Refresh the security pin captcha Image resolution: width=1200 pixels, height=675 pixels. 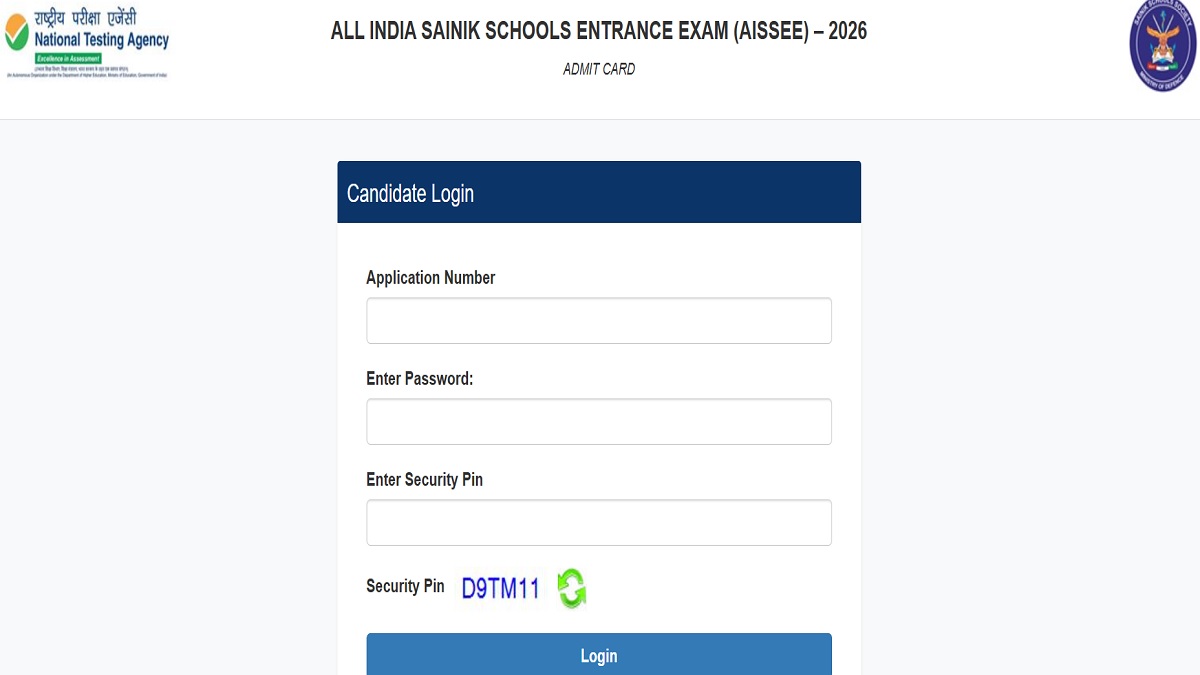click(572, 588)
